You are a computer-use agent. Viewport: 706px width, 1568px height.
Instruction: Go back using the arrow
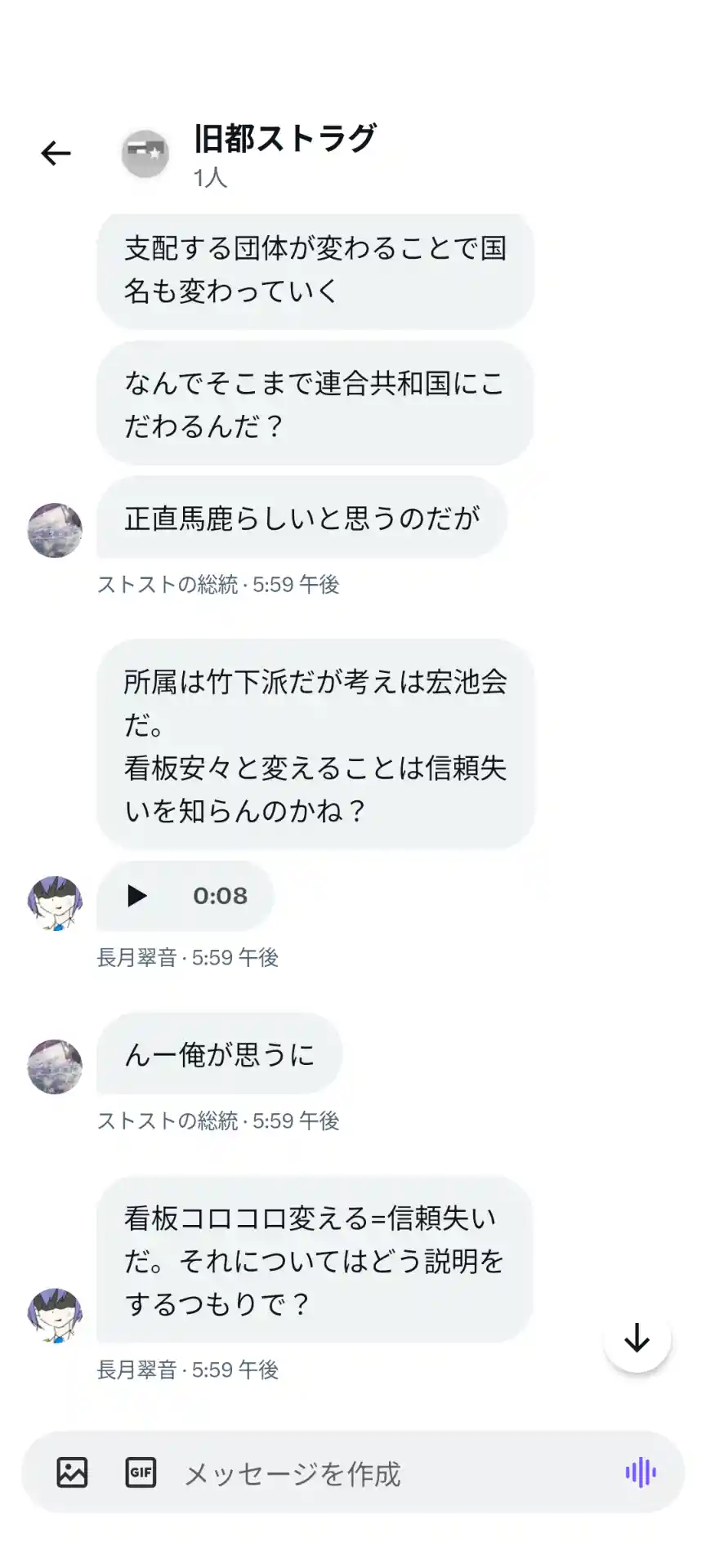coord(56,153)
